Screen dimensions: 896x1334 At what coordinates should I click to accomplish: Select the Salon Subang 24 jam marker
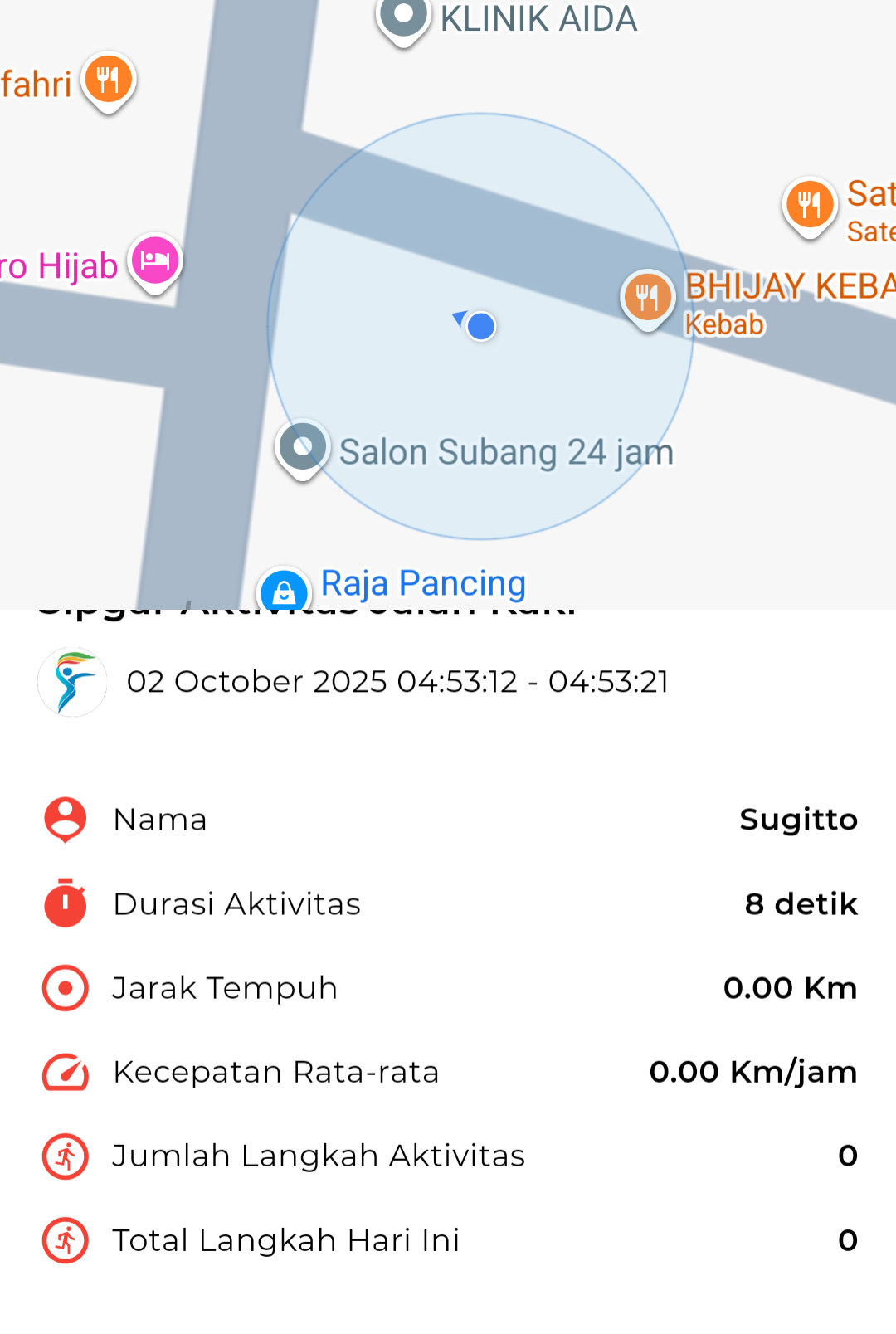(x=303, y=447)
